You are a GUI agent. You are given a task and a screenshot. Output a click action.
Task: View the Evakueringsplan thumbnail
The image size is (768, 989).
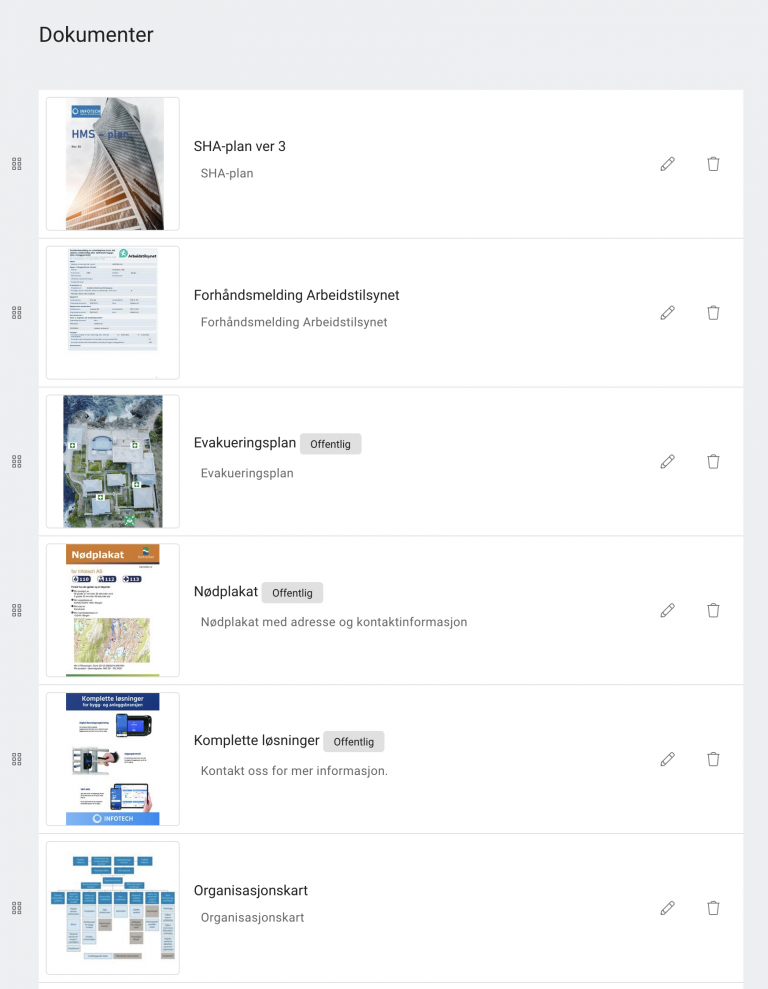[113, 462]
